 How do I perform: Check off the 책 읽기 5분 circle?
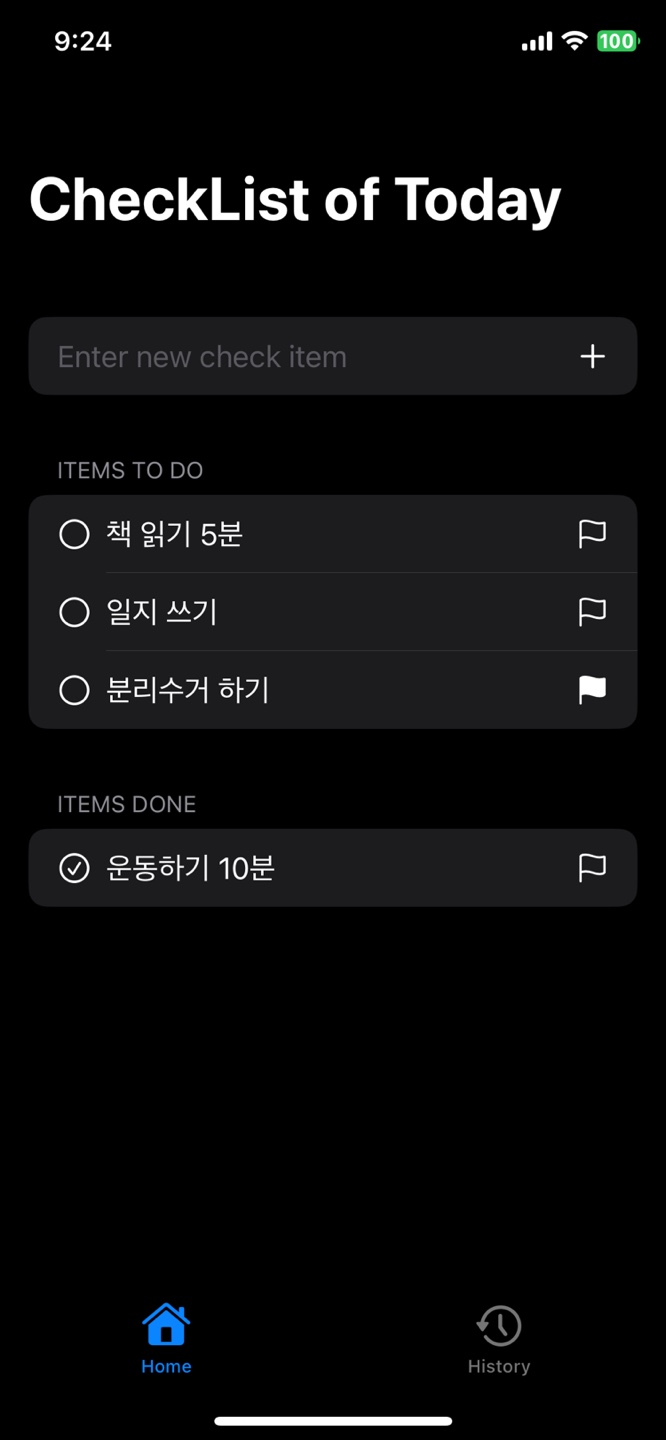click(x=74, y=534)
